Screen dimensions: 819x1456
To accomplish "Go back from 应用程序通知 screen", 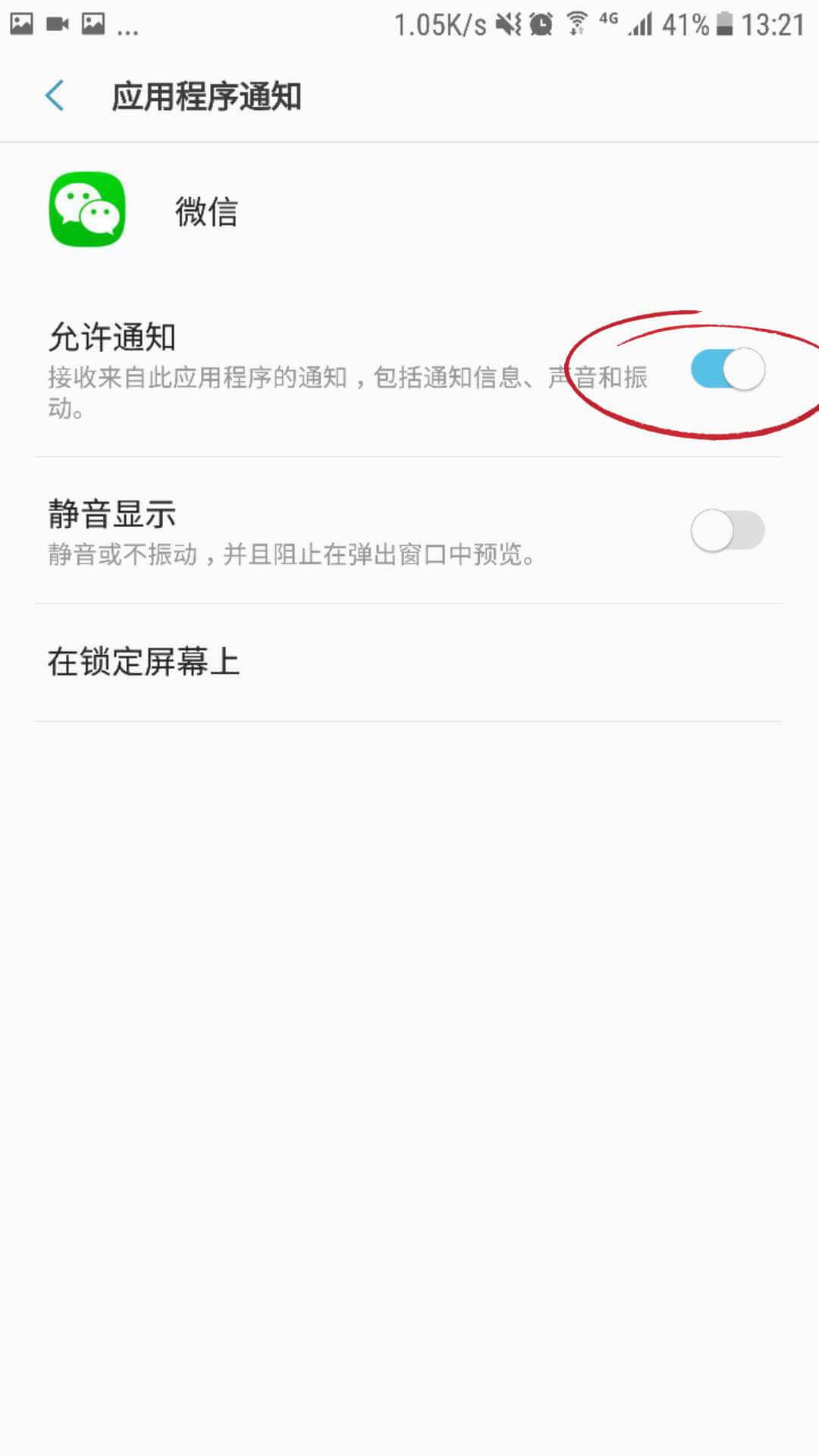I will (x=55, y=96).
